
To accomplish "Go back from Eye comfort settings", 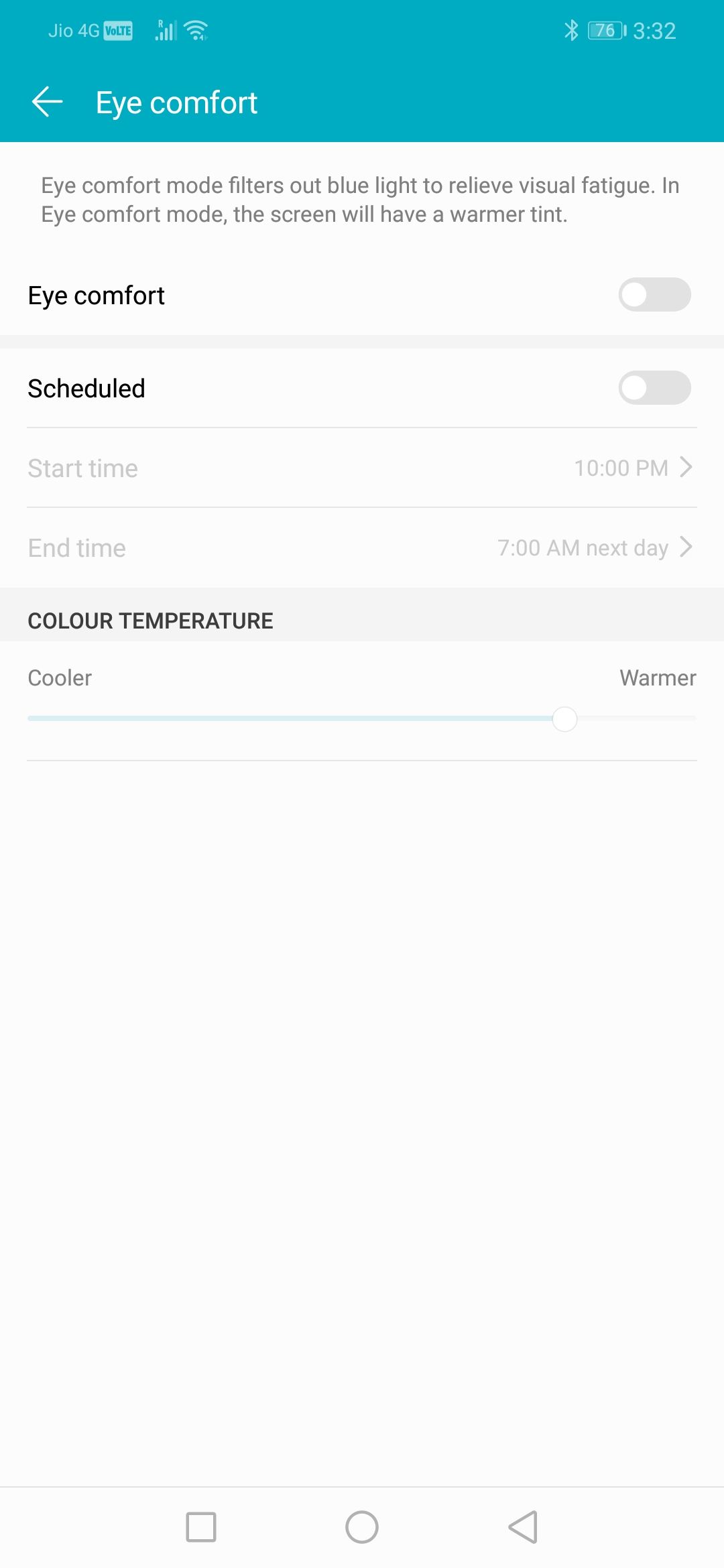I will coord(47,102).
